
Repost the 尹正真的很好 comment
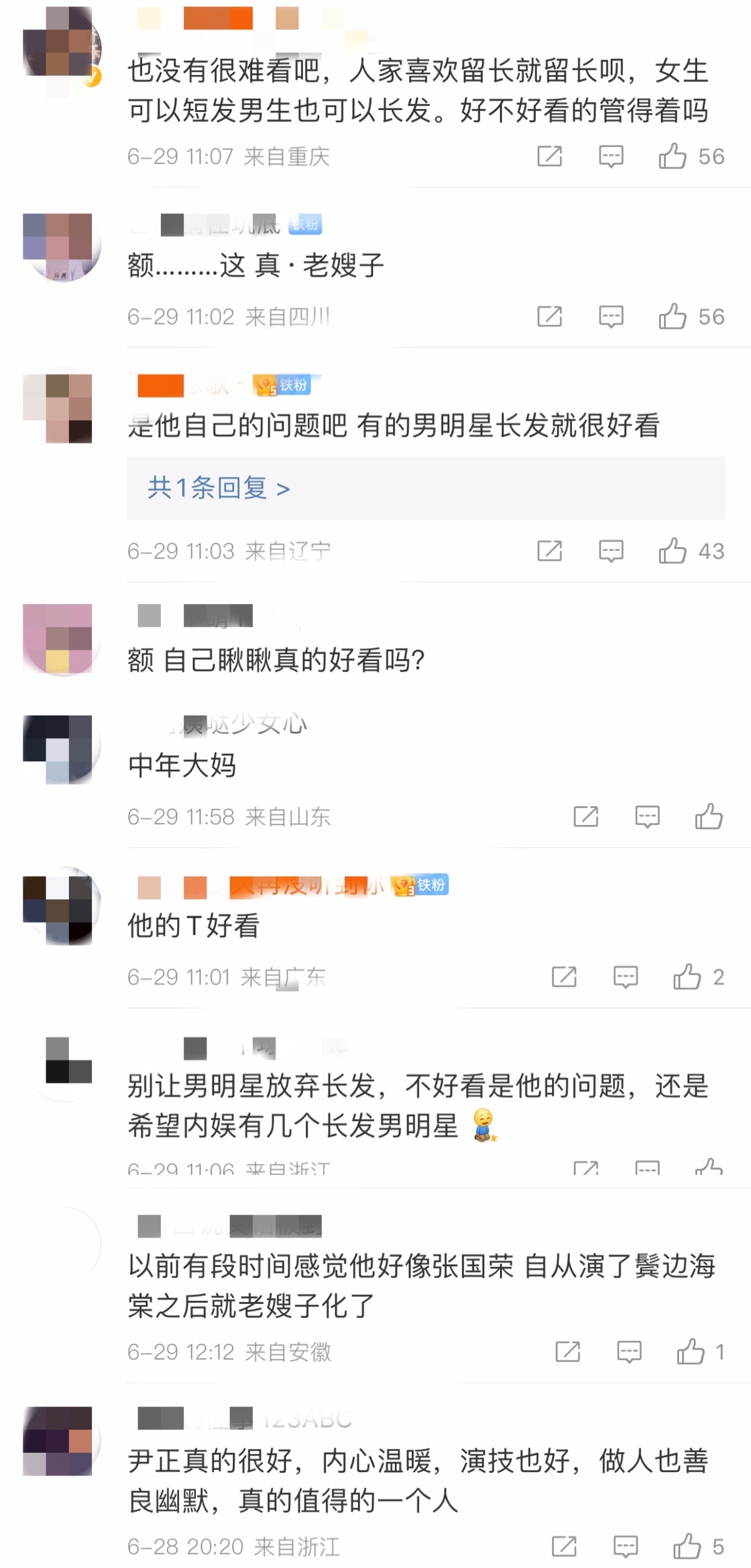(x=564, y=1547)
